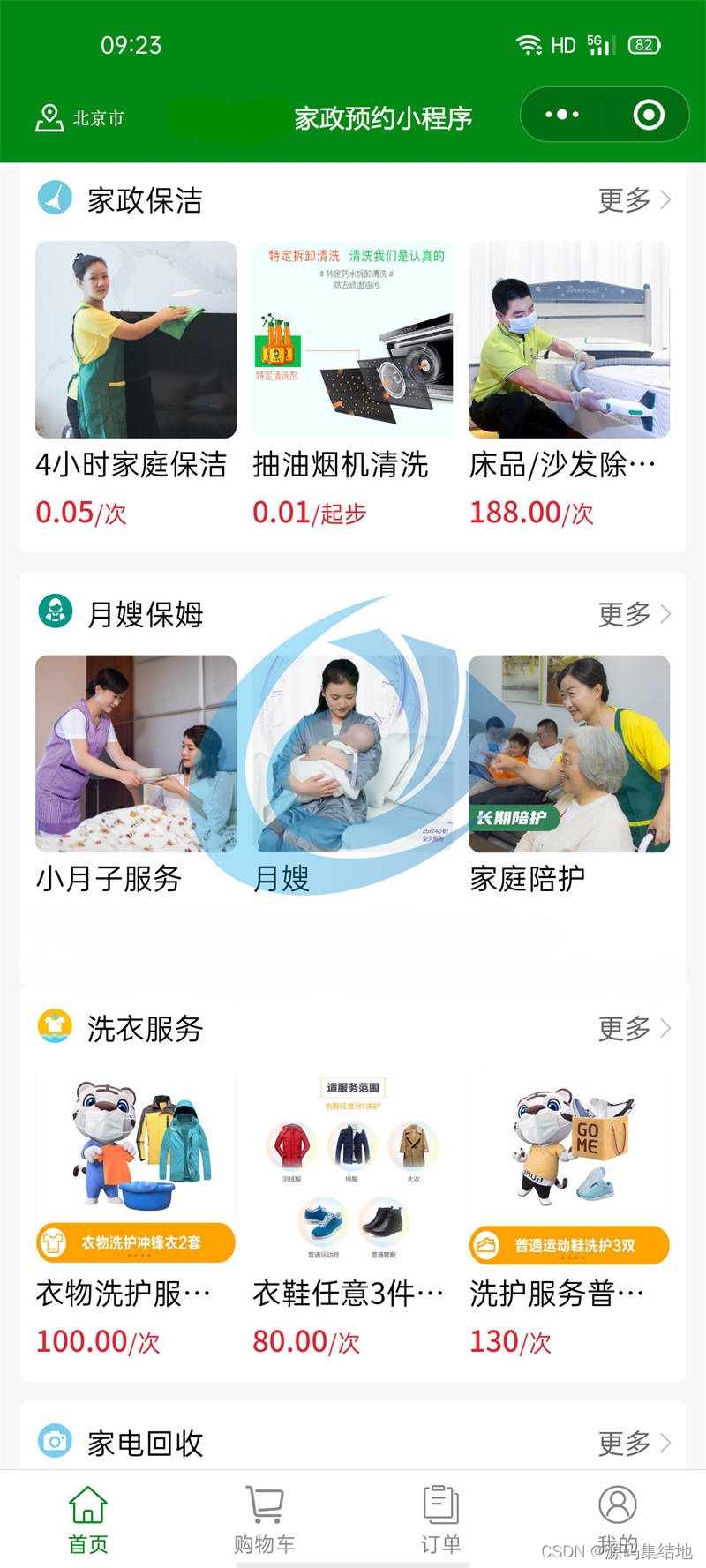Go to the 订单 tab
706x1568 pixels.
click(441, 1519)
